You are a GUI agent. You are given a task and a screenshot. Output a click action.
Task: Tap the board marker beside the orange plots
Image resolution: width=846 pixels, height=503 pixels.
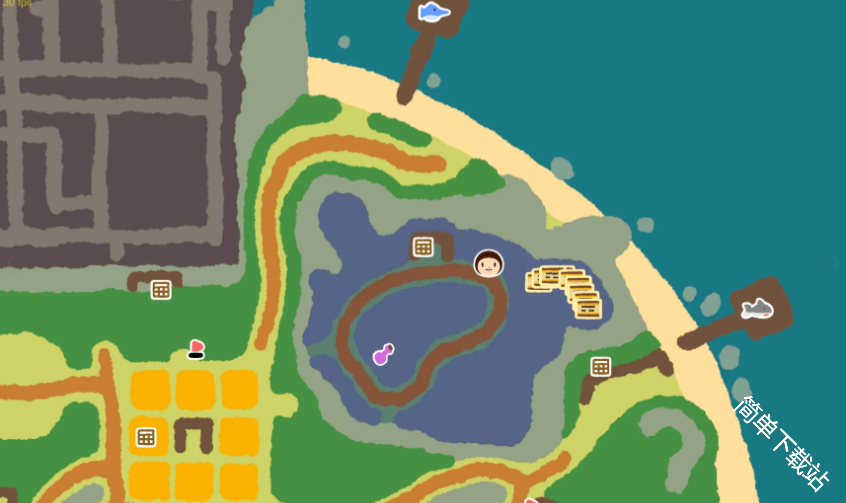click(146, 437)
